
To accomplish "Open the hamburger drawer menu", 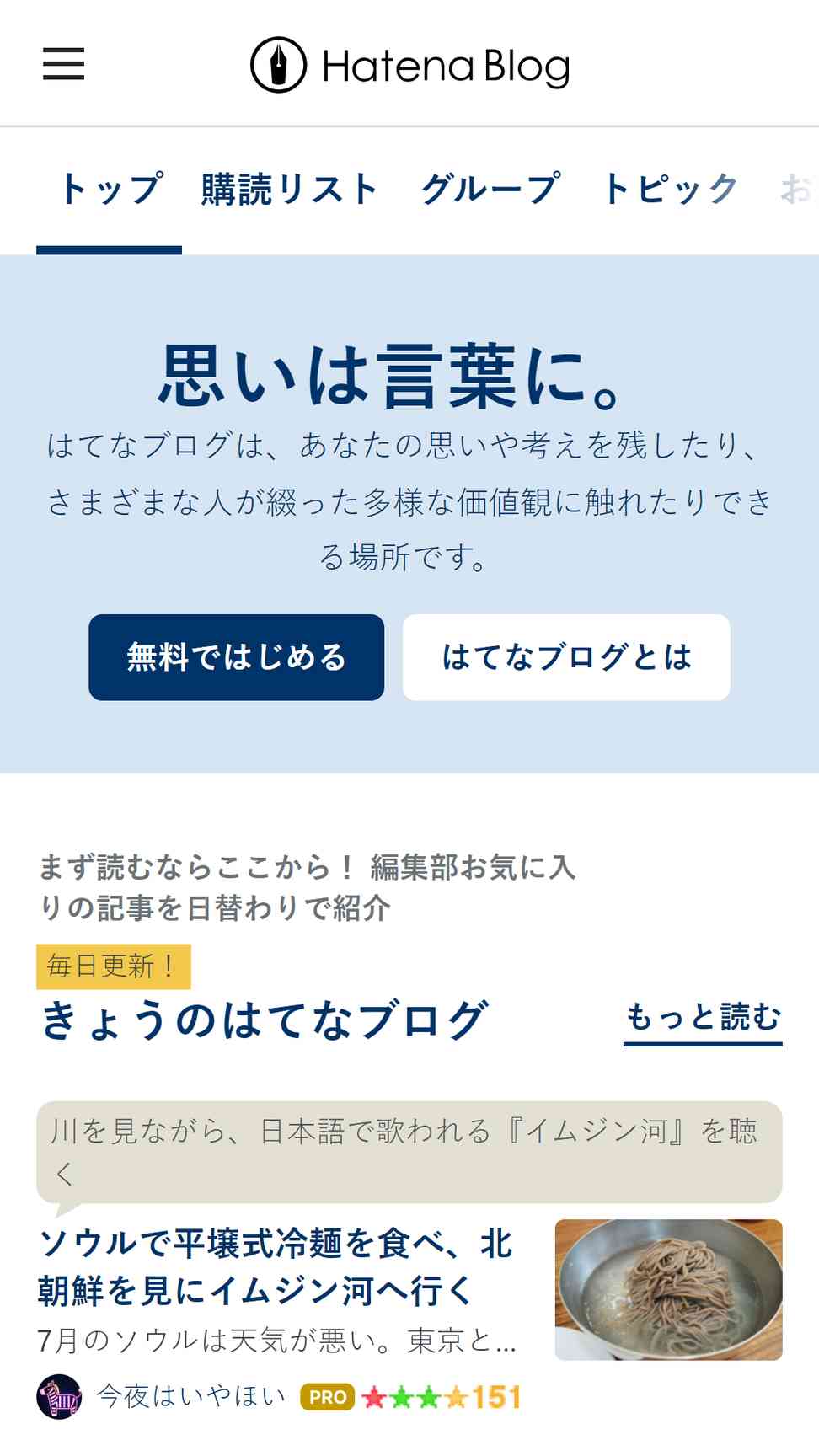I will 64,64.
